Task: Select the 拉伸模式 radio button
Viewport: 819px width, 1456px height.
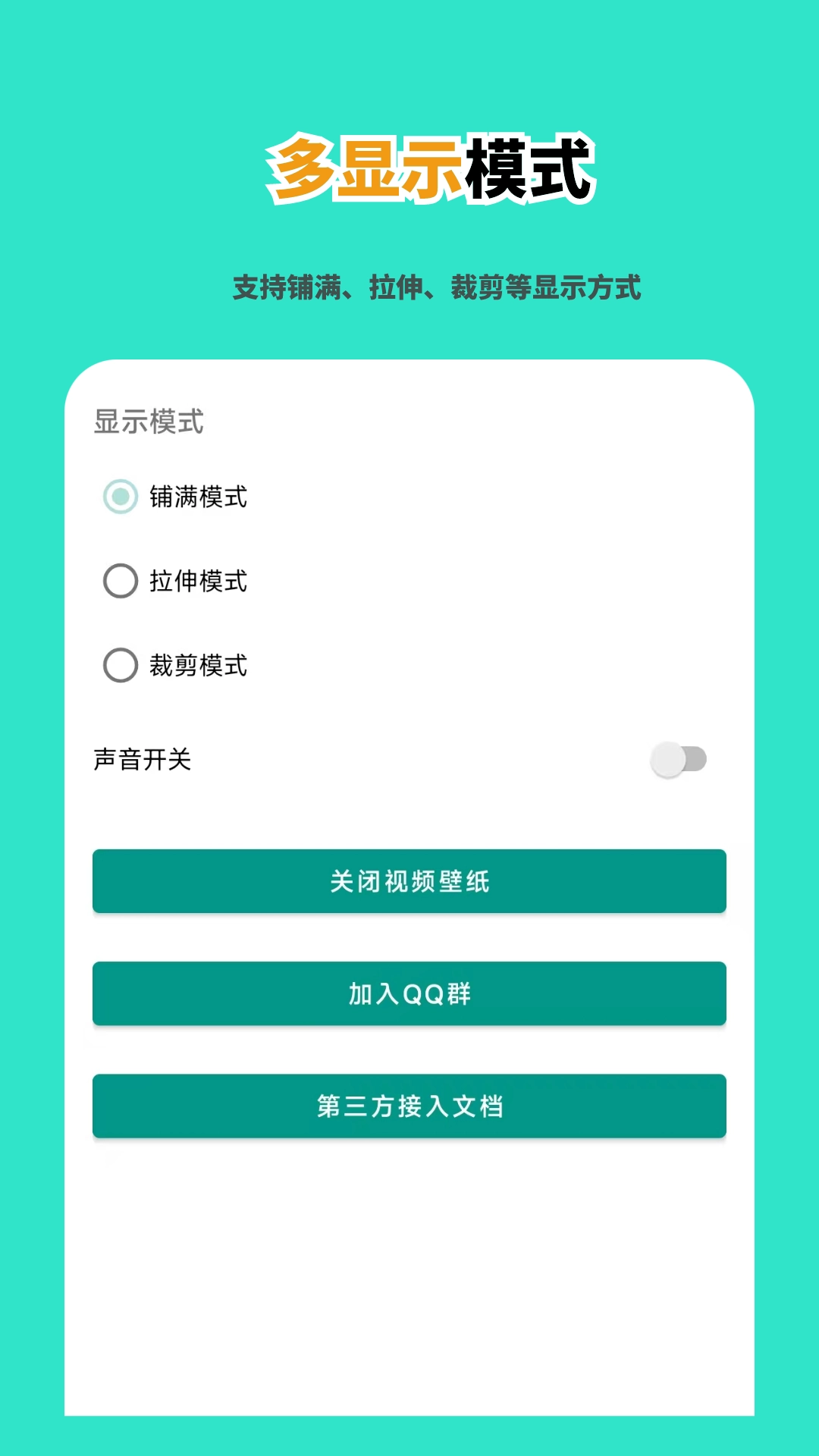Action: pos(119,582)
